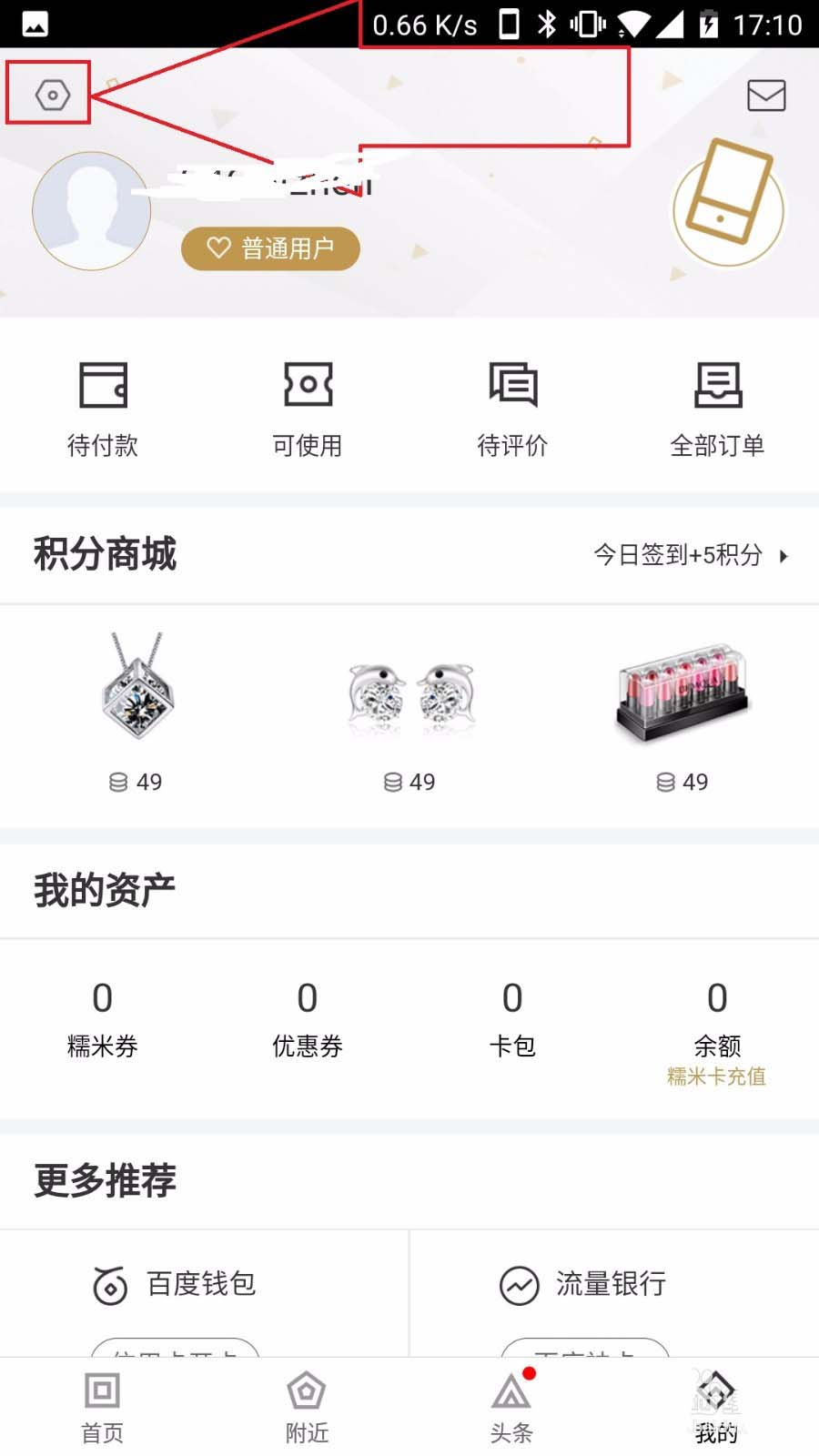Image resolution: width=819 pixels, height=1456 pixels.
Task: Expand the 今日签到+5积分 check-in arrow
Action: (783, 557)
